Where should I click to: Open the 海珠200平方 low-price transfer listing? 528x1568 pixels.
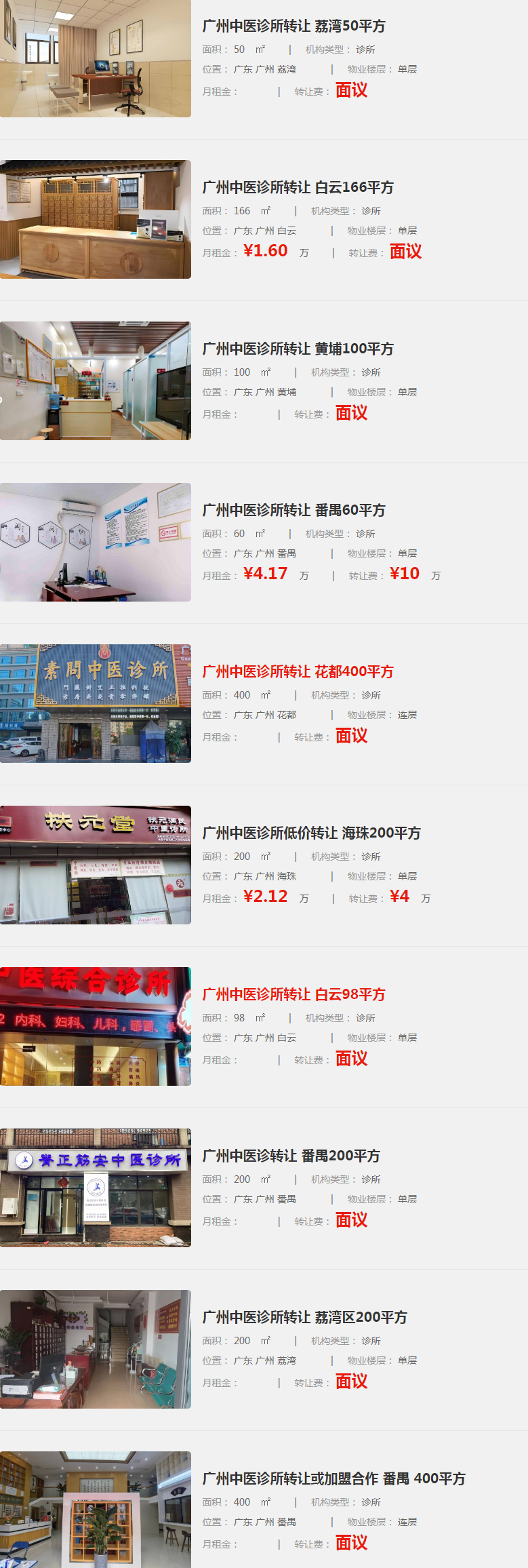[x=311, y=834]
